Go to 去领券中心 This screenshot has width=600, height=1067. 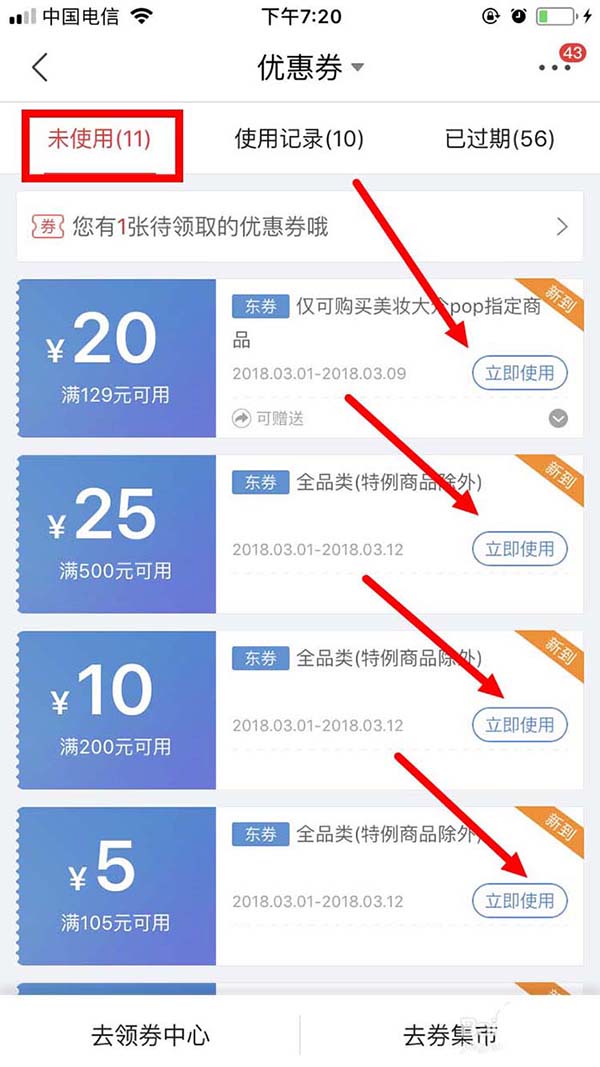pos(150,1035)
